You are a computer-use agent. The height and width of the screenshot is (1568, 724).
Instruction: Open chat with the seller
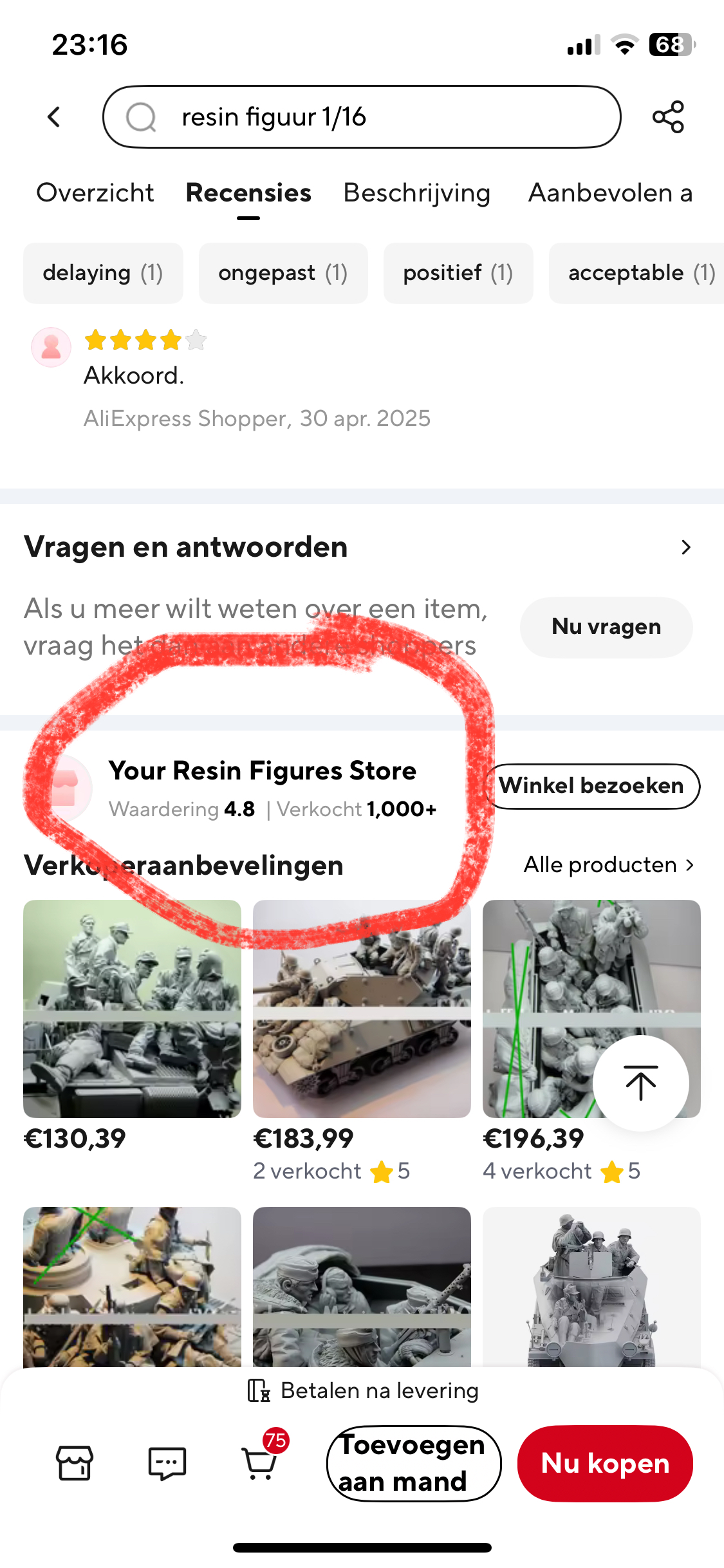[167, 1463]
